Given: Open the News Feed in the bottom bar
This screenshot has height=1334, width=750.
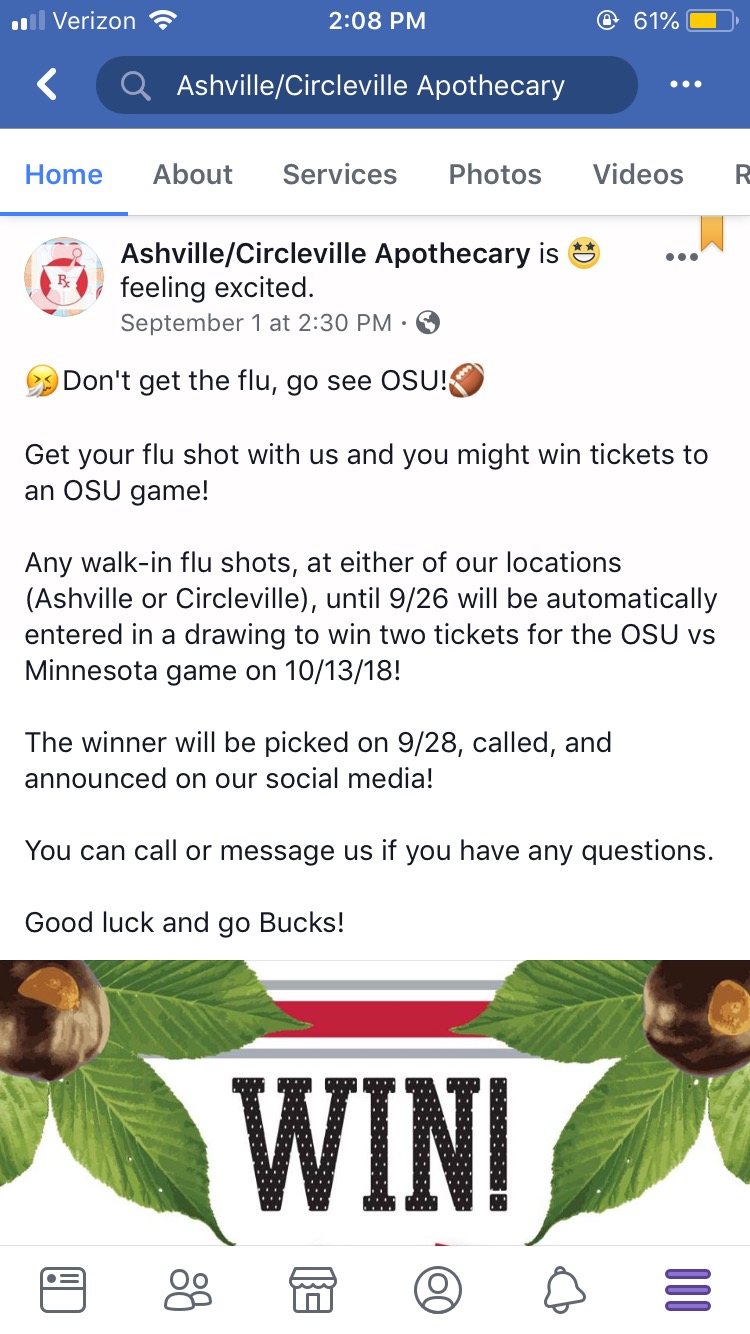Looking at the screenshot, I should [63, 1289].
